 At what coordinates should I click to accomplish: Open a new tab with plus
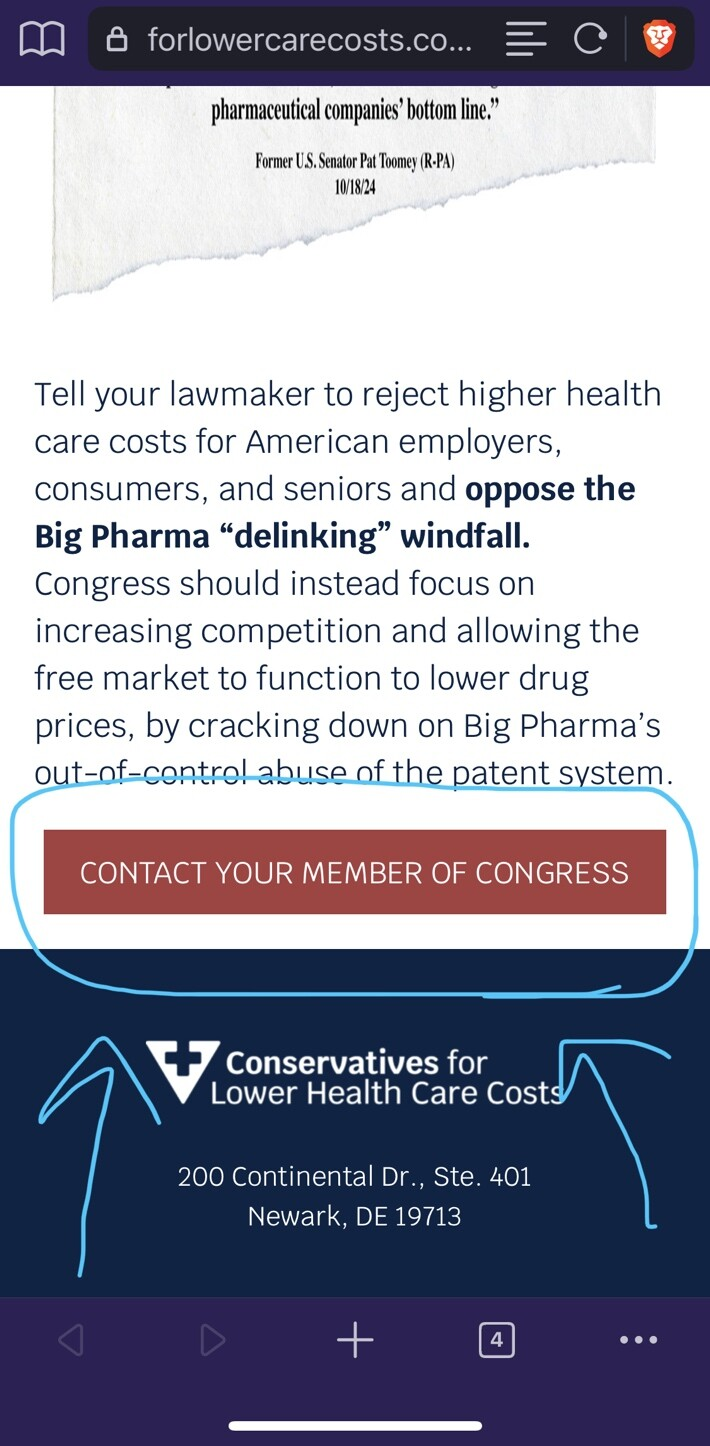click(x=355, y=1340)
